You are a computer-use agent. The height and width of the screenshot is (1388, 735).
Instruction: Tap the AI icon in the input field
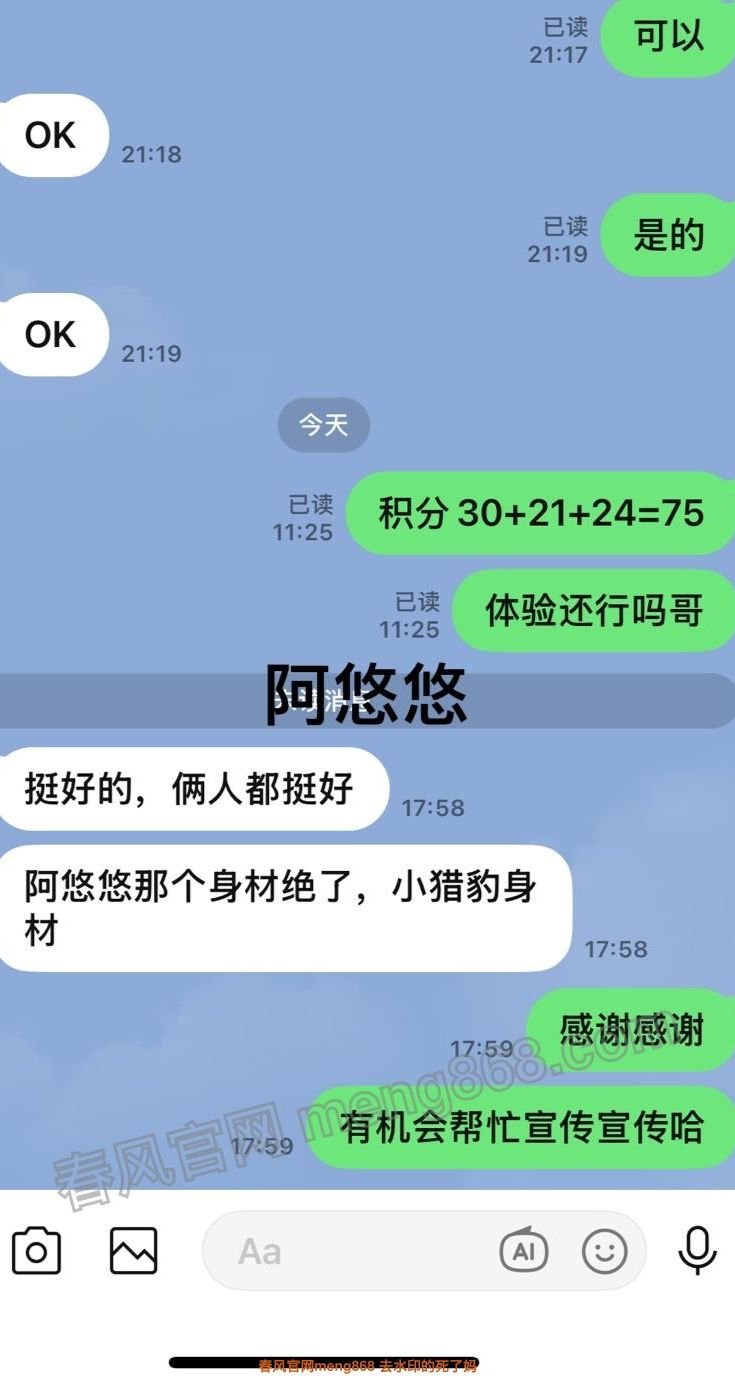[x=524, y=1251]
